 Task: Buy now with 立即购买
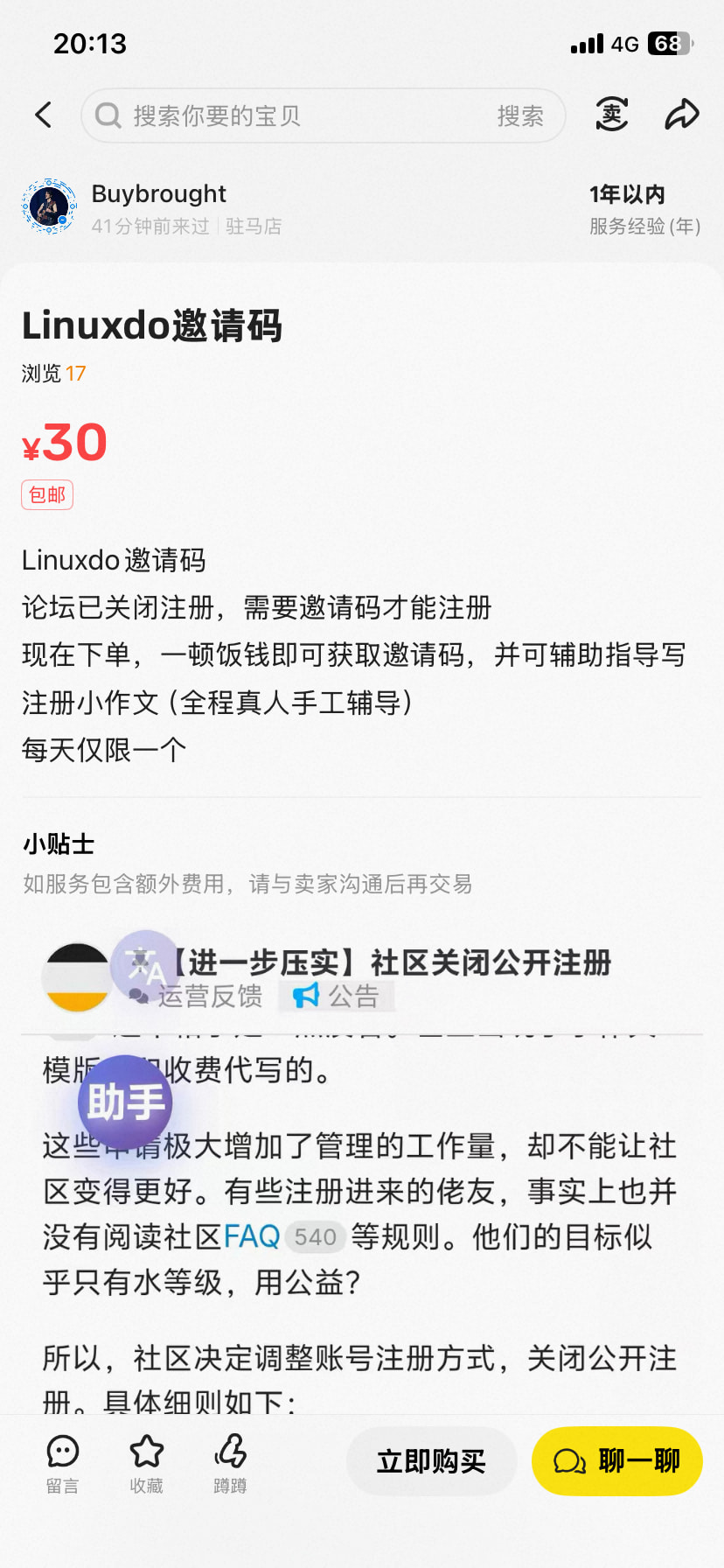pyautogui.click(x=431, y=1460)
